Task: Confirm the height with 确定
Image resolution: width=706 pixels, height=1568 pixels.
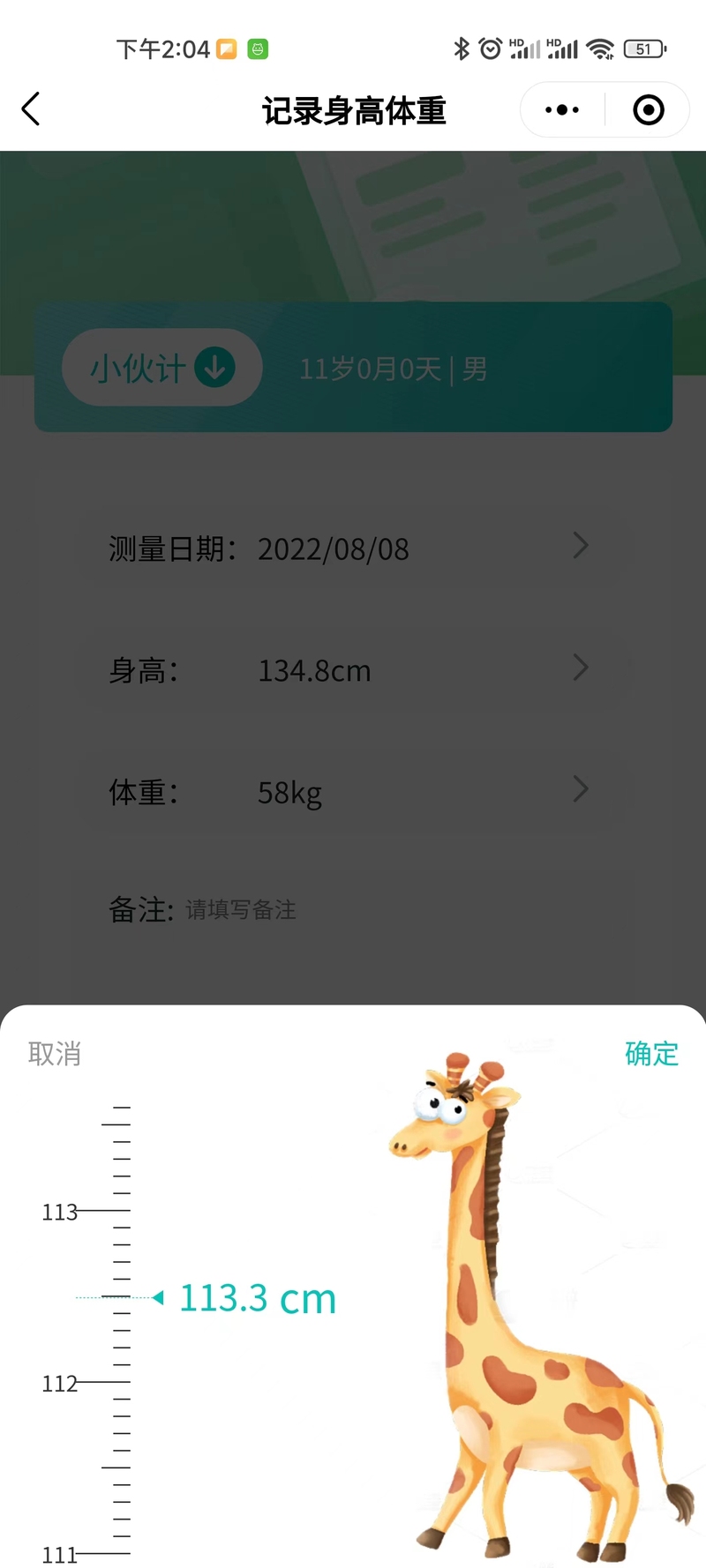Action: (651, 1053)
